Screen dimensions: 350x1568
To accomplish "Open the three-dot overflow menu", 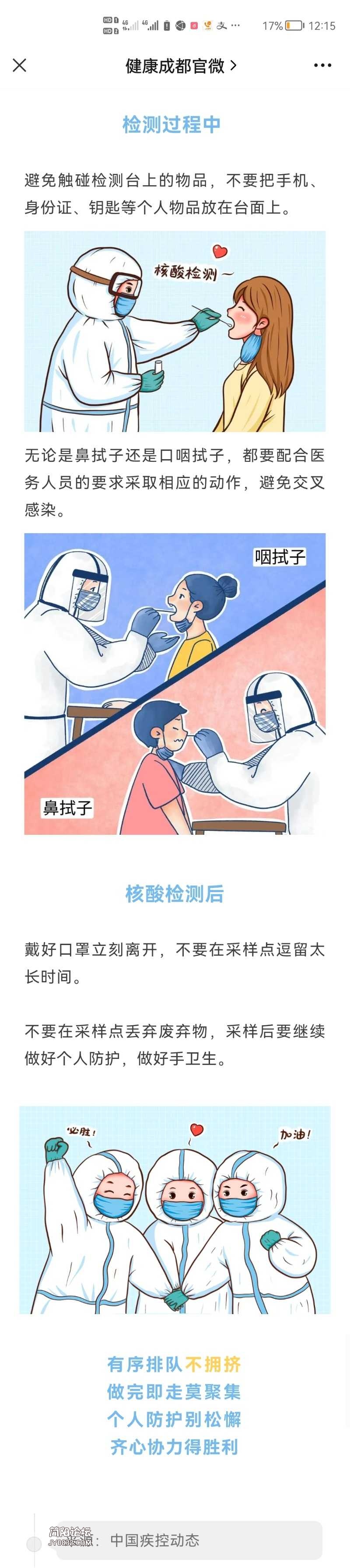I will click(322, 66).
